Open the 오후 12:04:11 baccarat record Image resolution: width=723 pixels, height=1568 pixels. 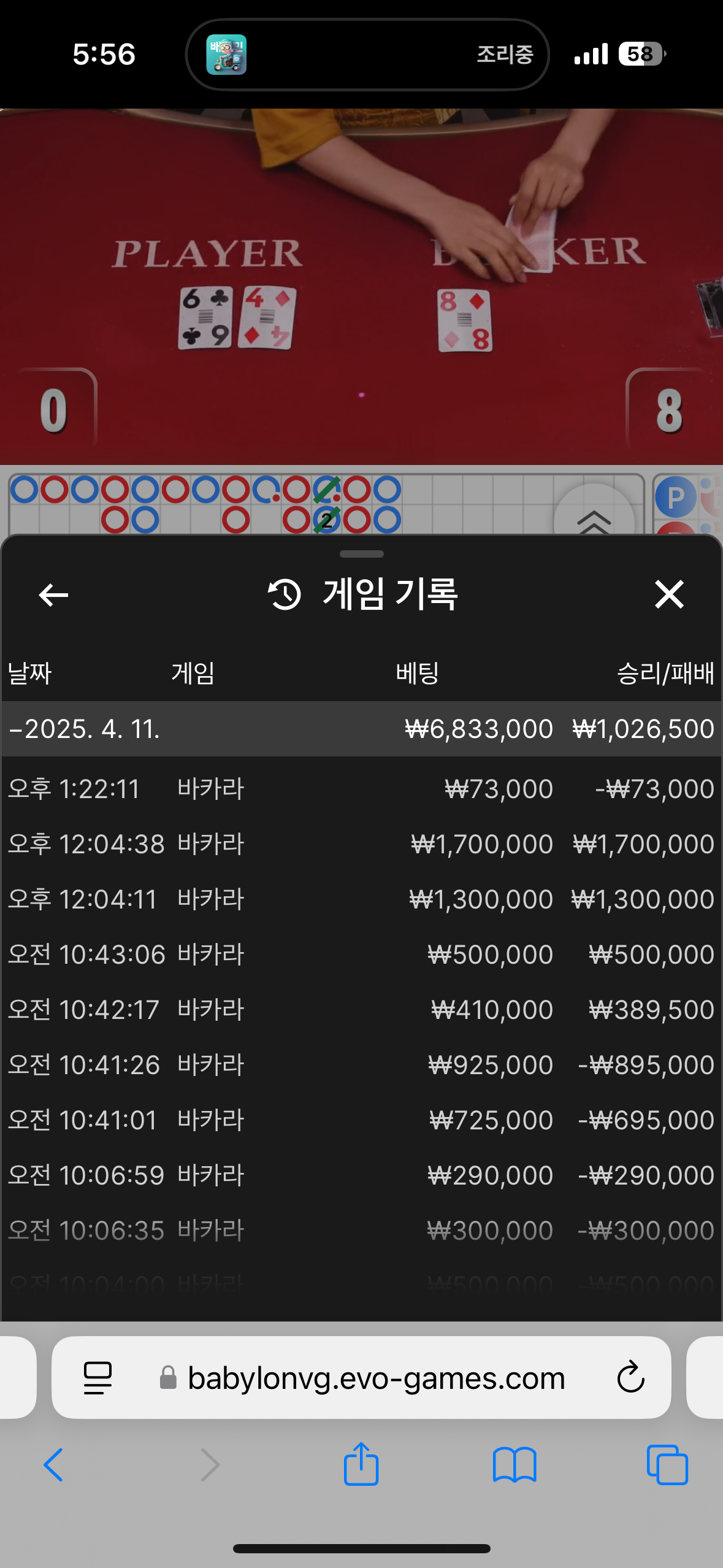361,899
